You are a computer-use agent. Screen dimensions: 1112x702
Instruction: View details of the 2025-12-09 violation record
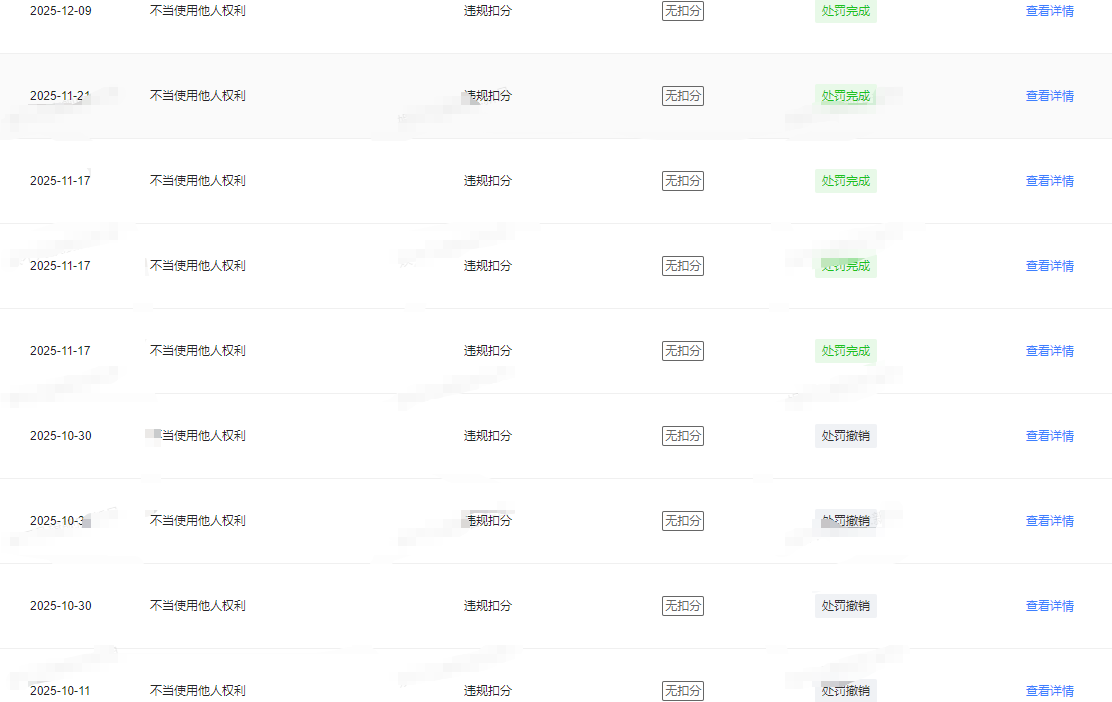(1049, 11)
